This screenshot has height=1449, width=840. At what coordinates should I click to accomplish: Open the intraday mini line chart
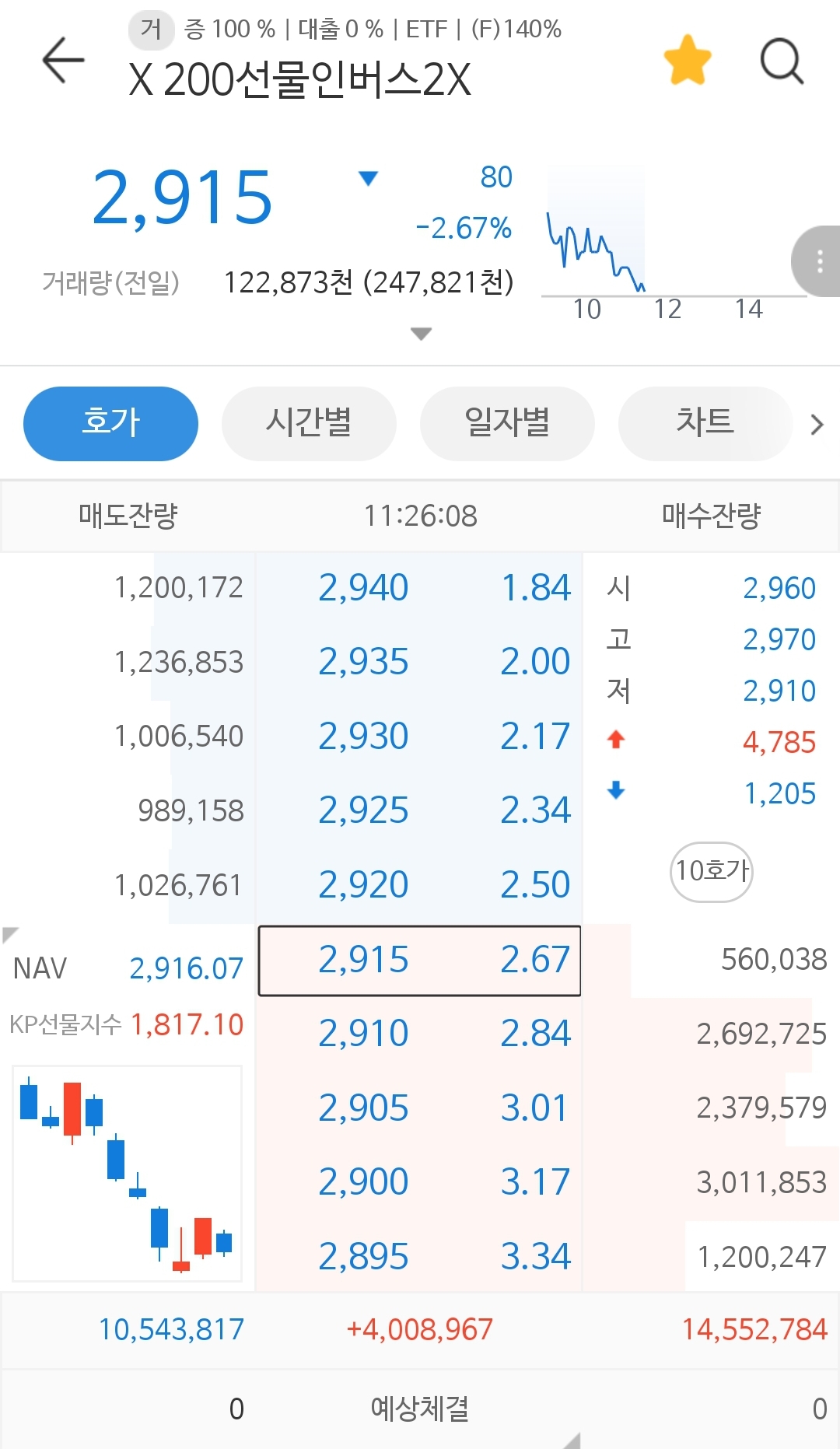coord(597,241)
